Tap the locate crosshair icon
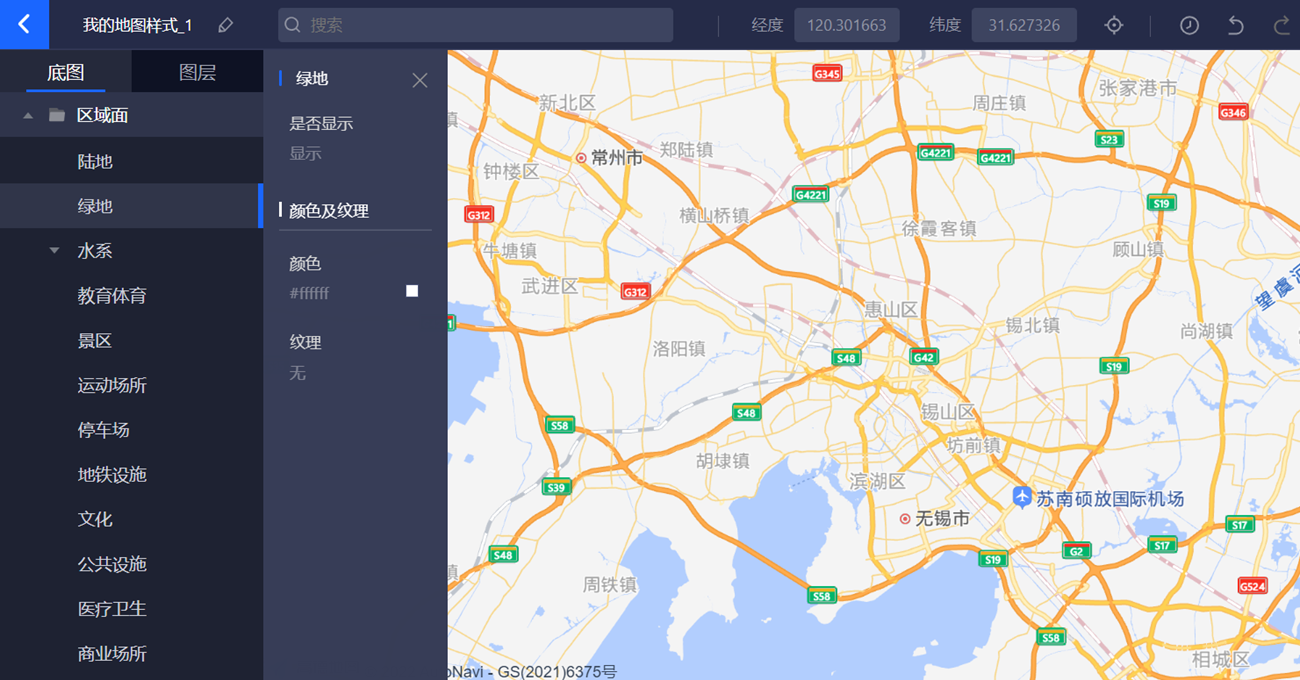This screenshot has width=1300, height=680. 1114,25
